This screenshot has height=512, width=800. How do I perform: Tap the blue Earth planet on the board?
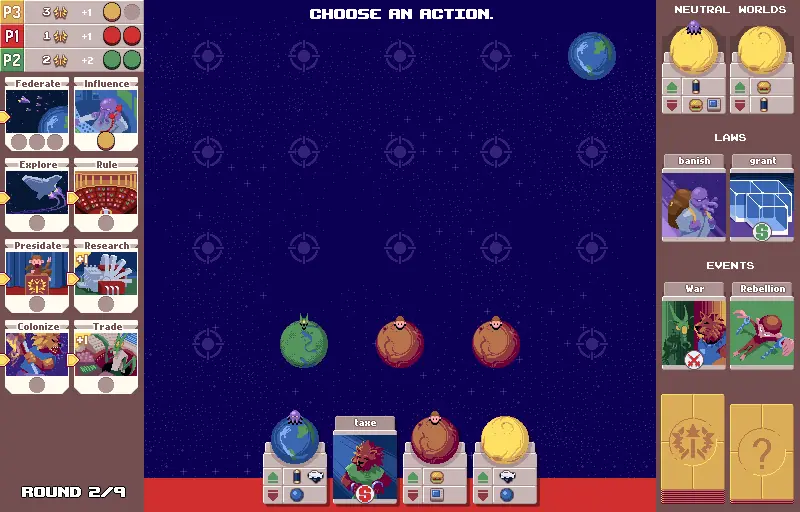(592, 56)
